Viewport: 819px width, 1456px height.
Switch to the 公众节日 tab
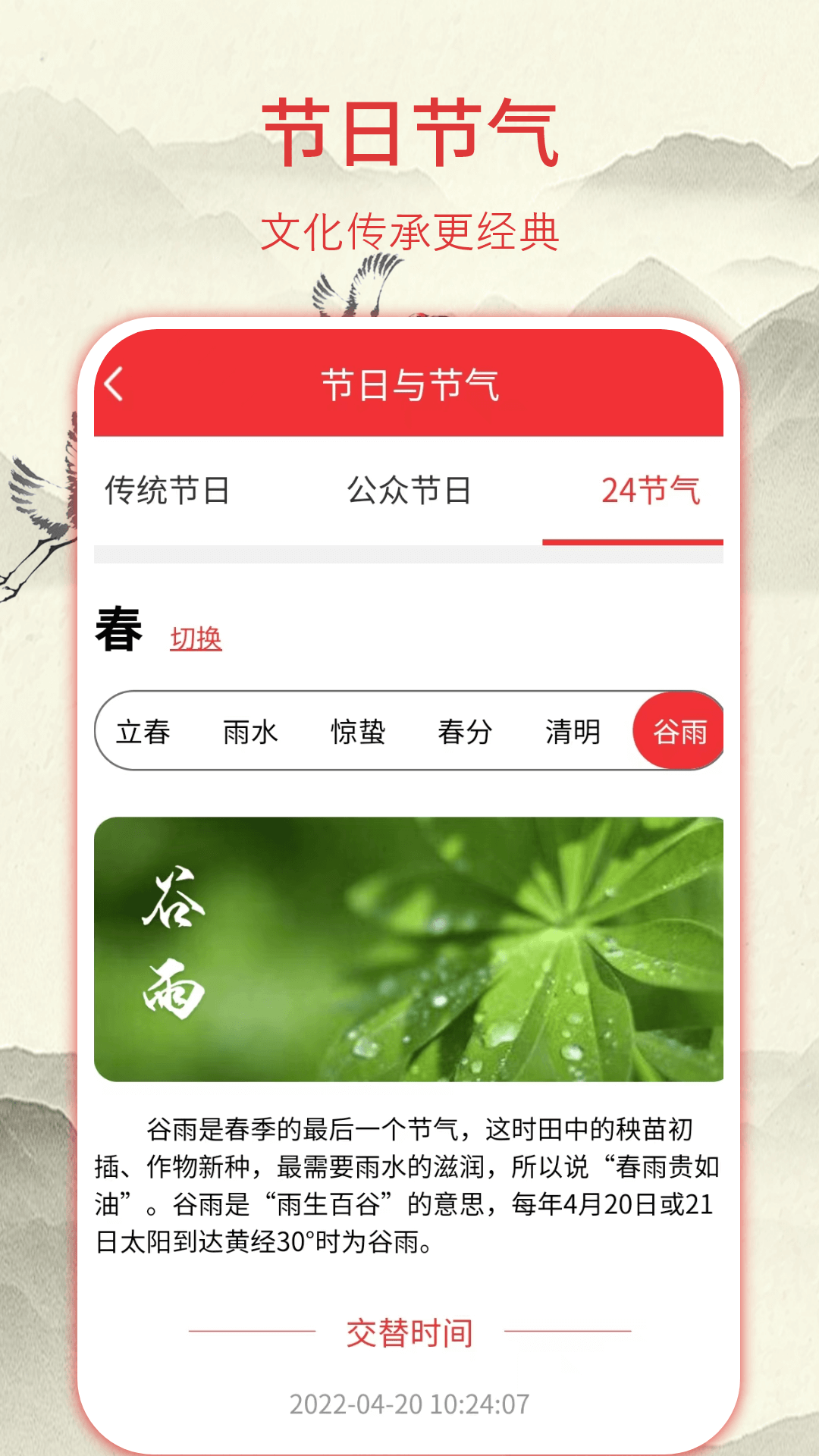point(410,492)
